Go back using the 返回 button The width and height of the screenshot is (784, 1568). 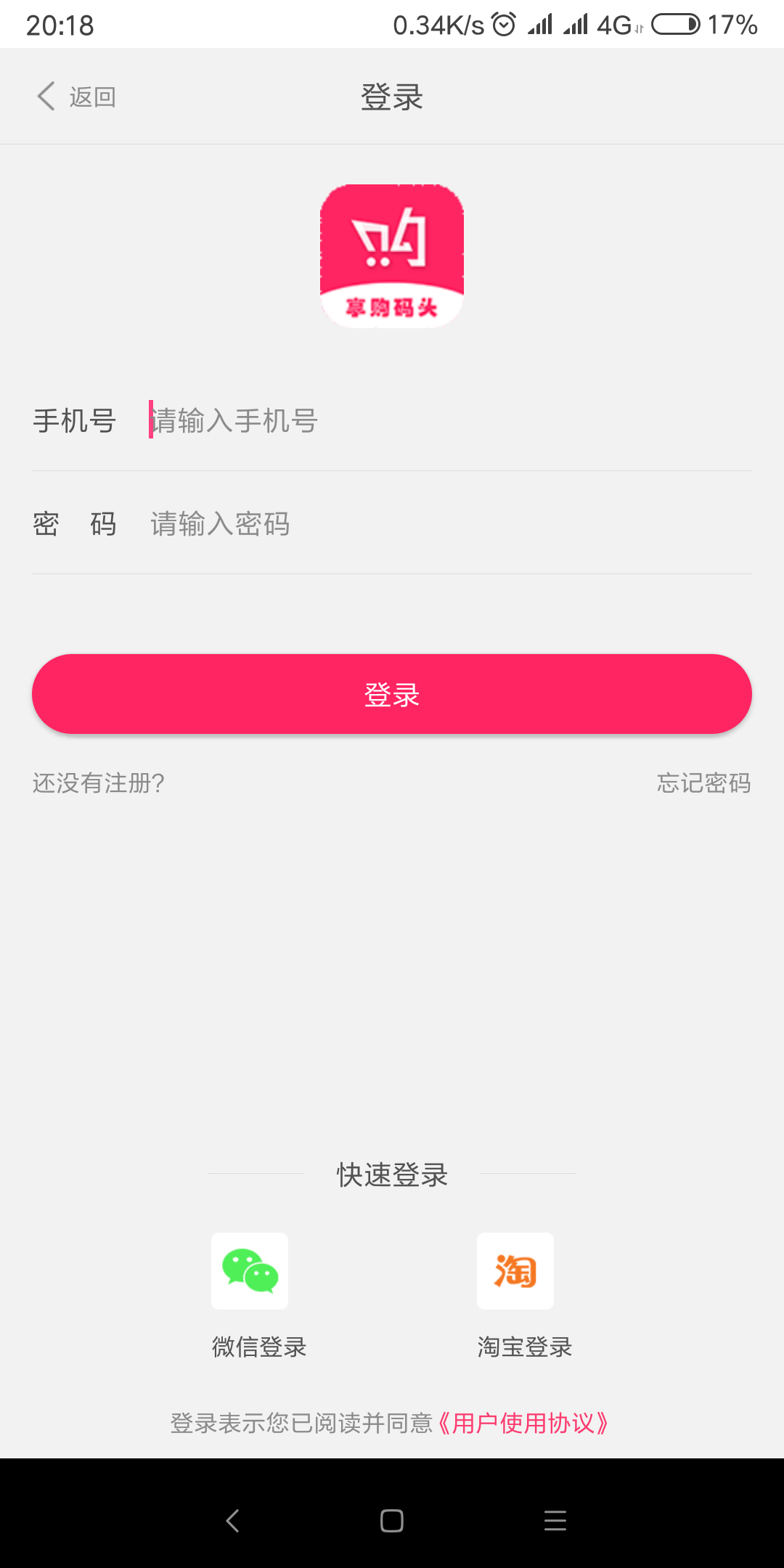[77, 97]
